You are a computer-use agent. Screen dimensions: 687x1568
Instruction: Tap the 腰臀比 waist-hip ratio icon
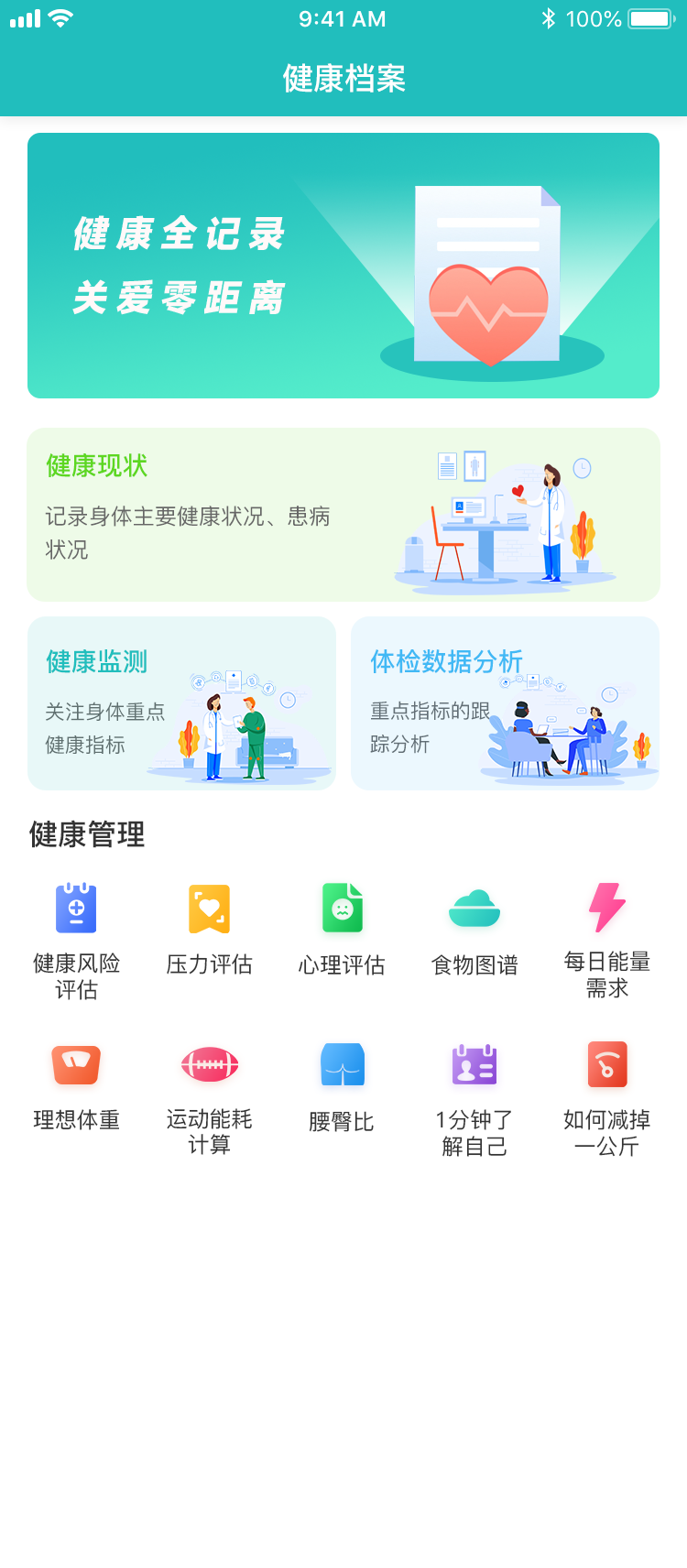342,1063
